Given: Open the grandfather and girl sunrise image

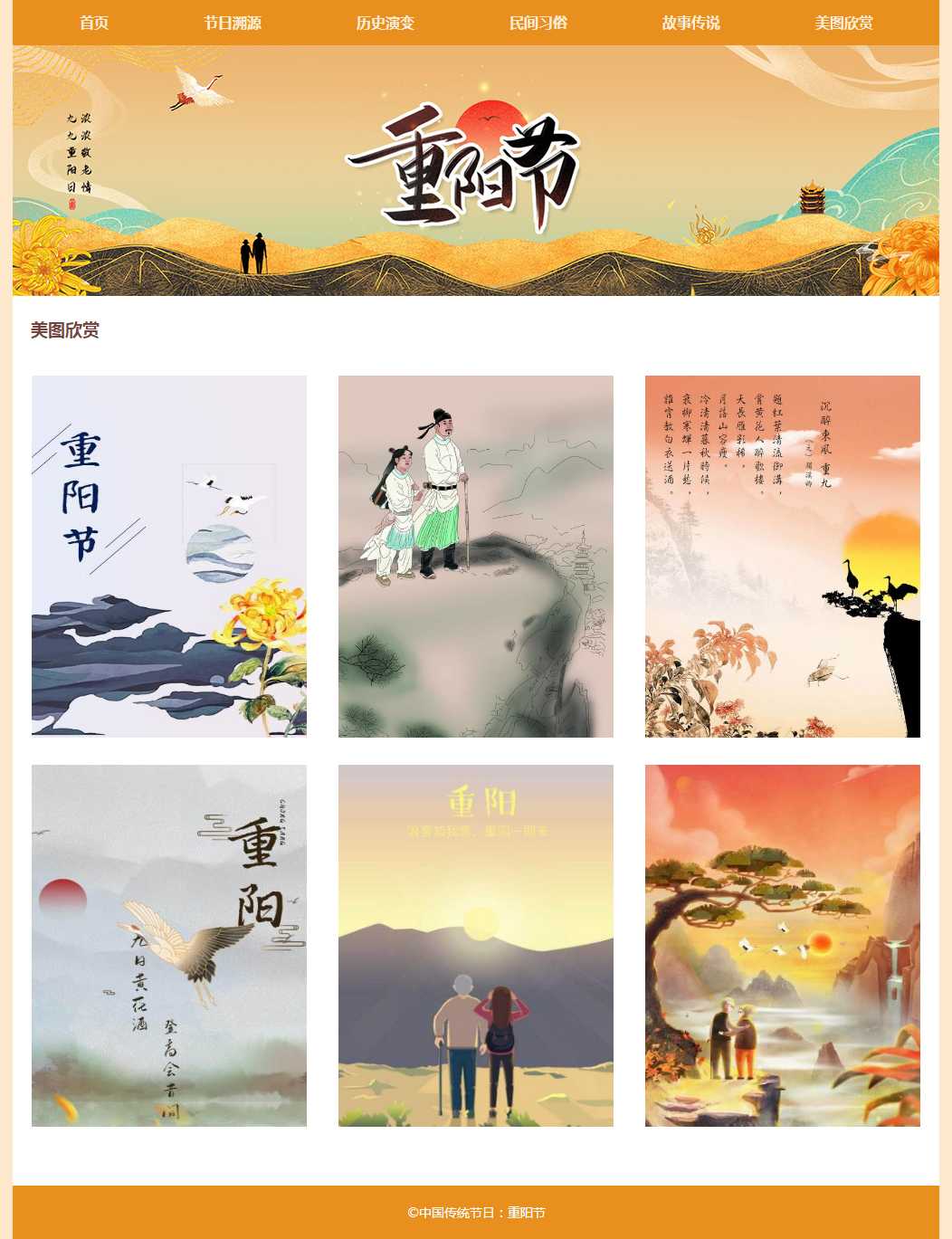Looking at the screenshot, I should click(x=476, y=945).
